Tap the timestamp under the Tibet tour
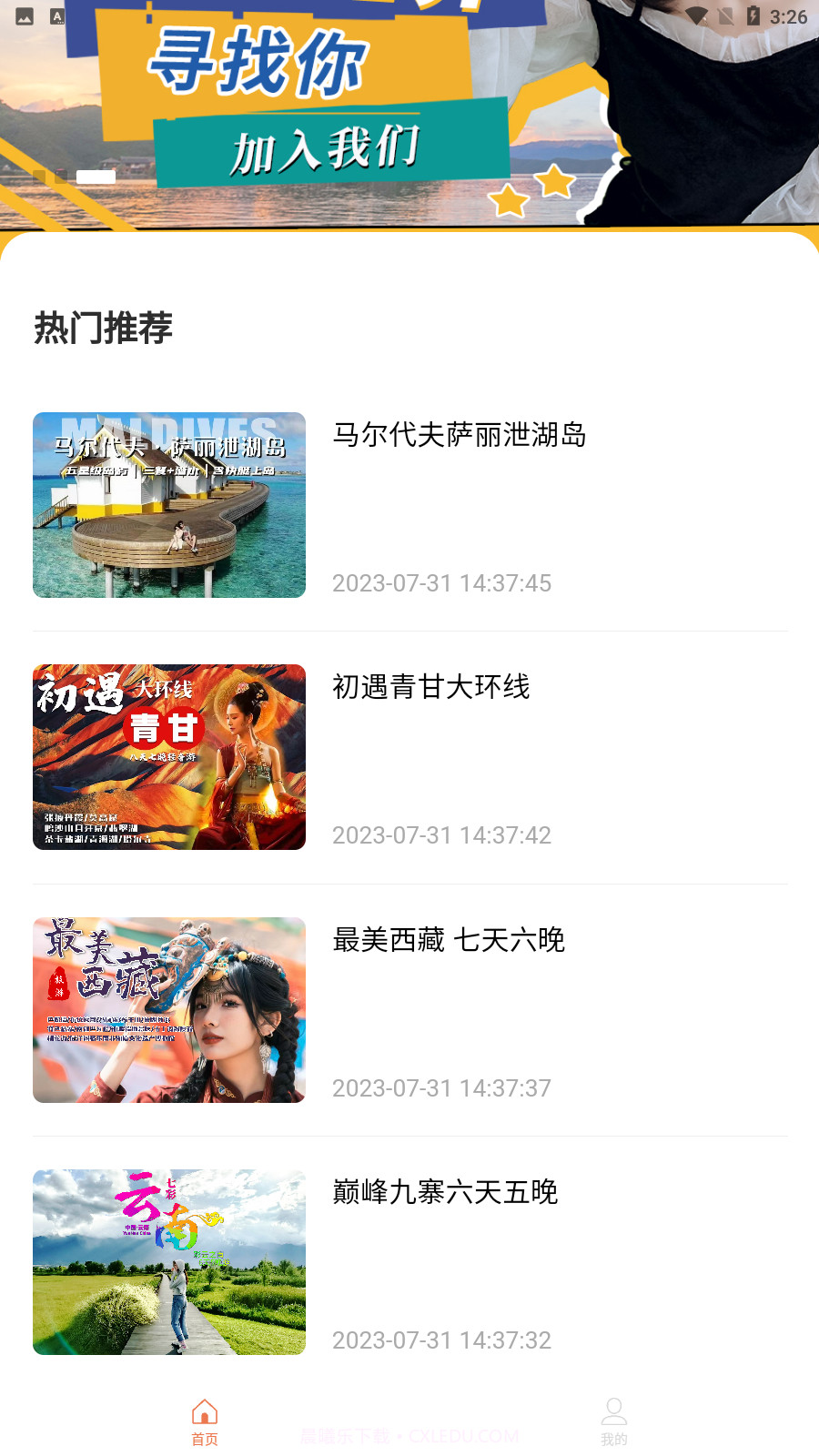Image resolution: width=819 pixels, height=1456 pixels. (441, 1087)
